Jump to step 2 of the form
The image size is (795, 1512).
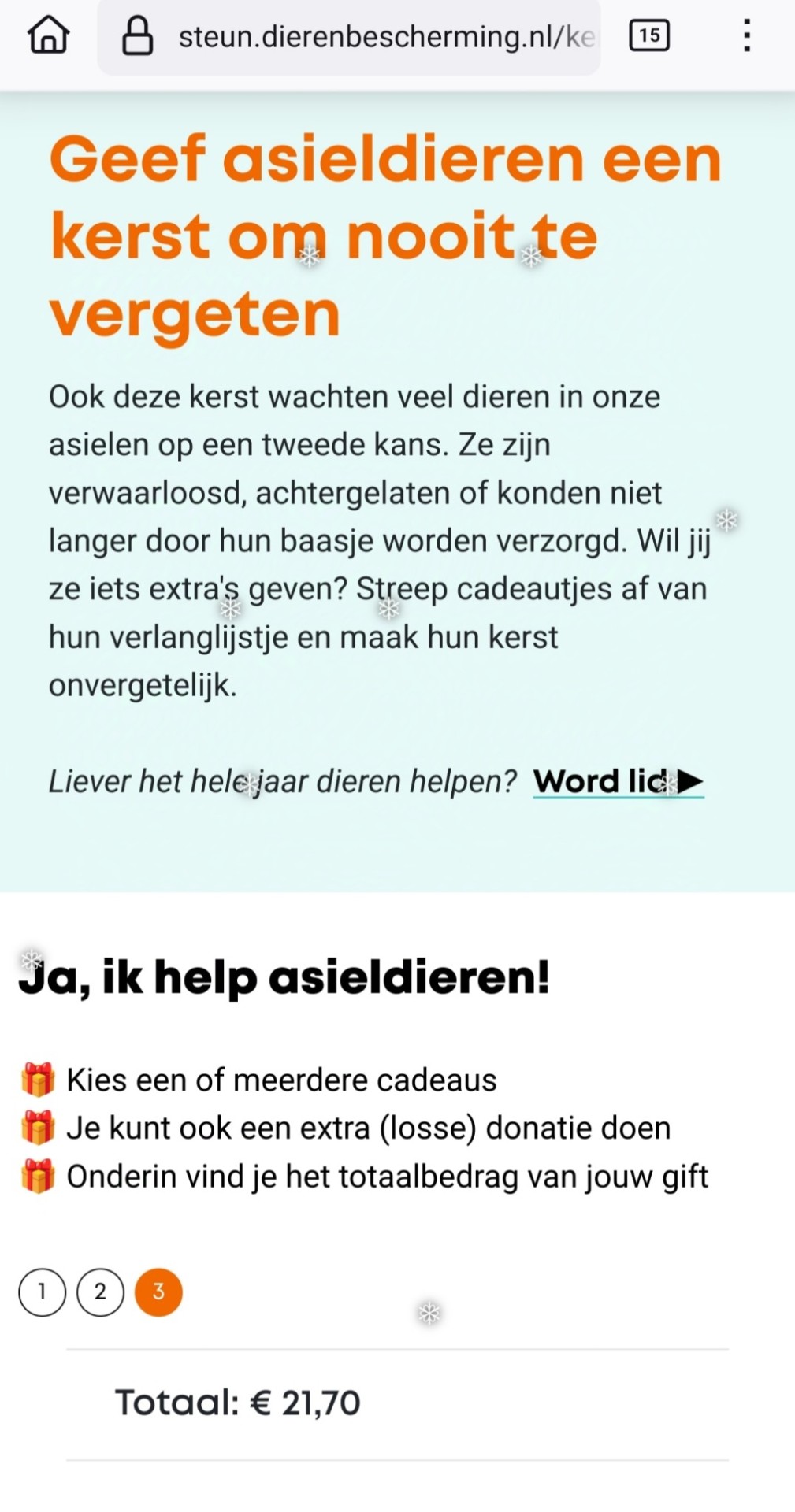100,1292
